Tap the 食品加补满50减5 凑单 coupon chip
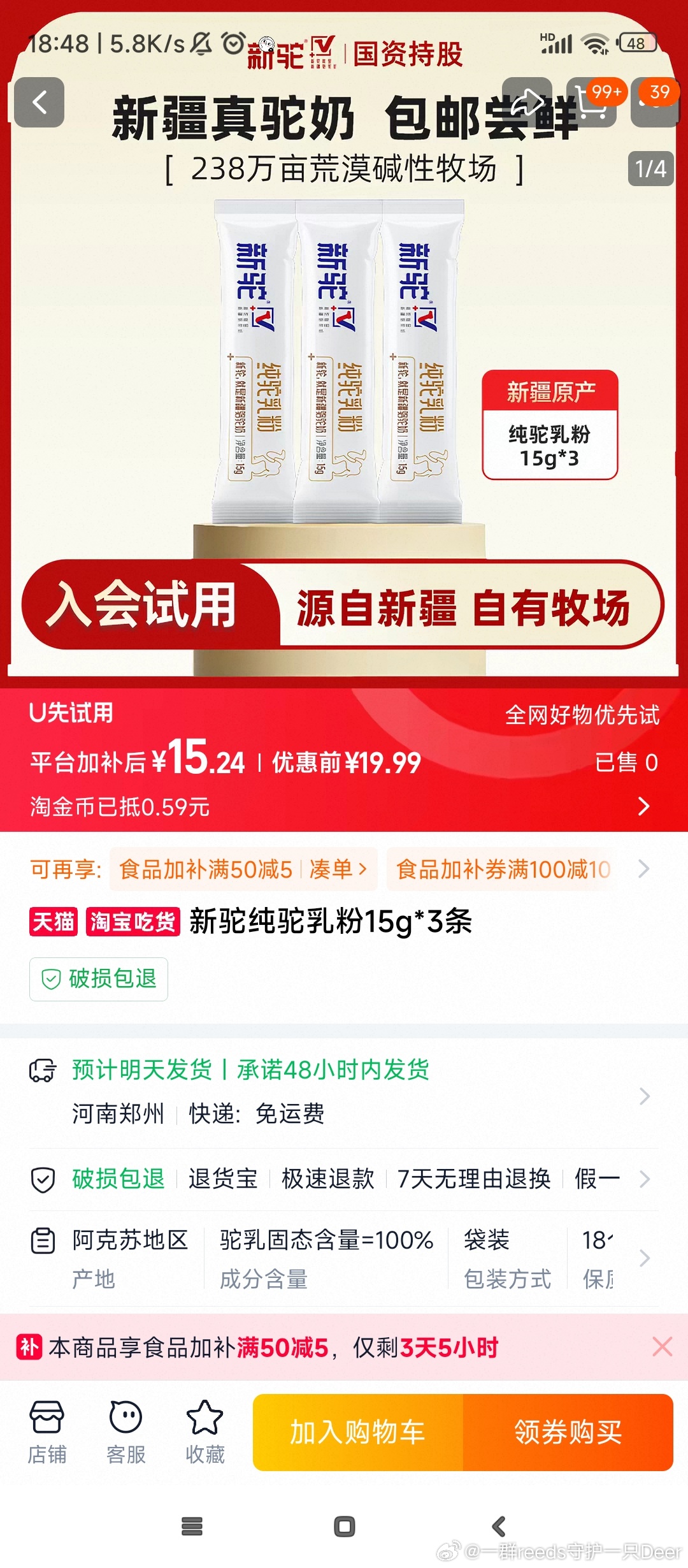 click(x=243, y=869)
